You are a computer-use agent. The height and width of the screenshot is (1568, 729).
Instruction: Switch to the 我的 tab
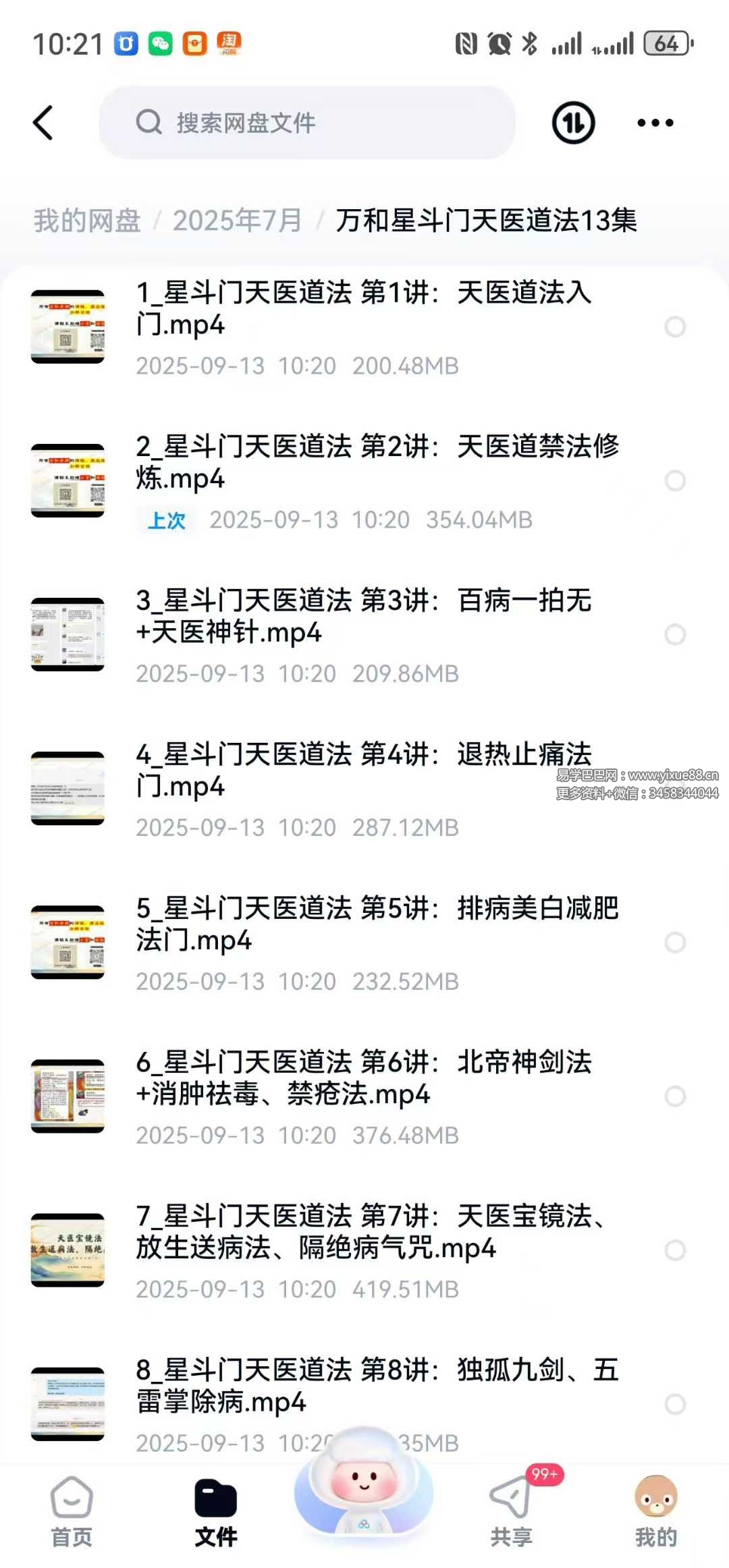point(655,1511)
